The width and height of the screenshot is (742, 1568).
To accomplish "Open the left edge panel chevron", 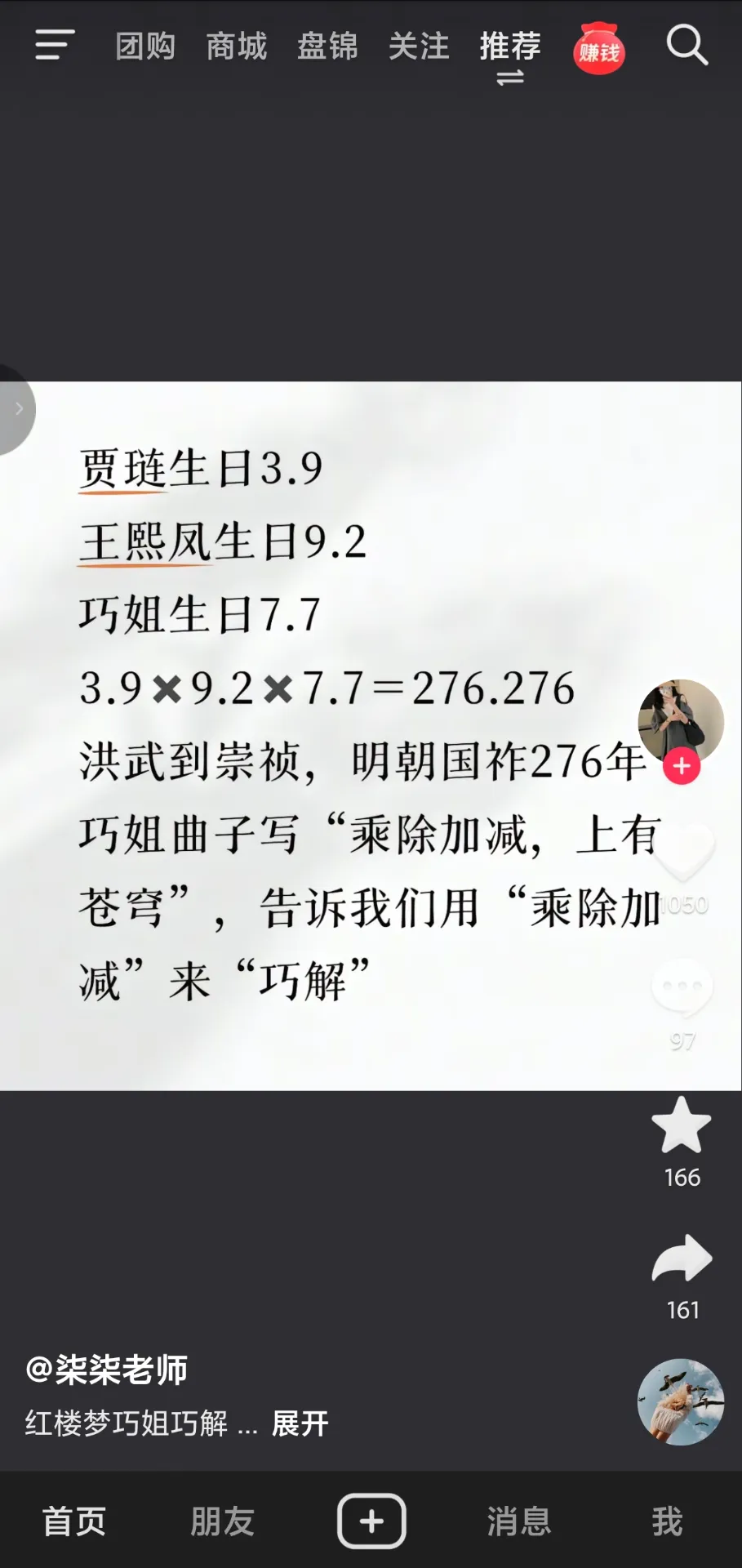I will click(18, 410).
